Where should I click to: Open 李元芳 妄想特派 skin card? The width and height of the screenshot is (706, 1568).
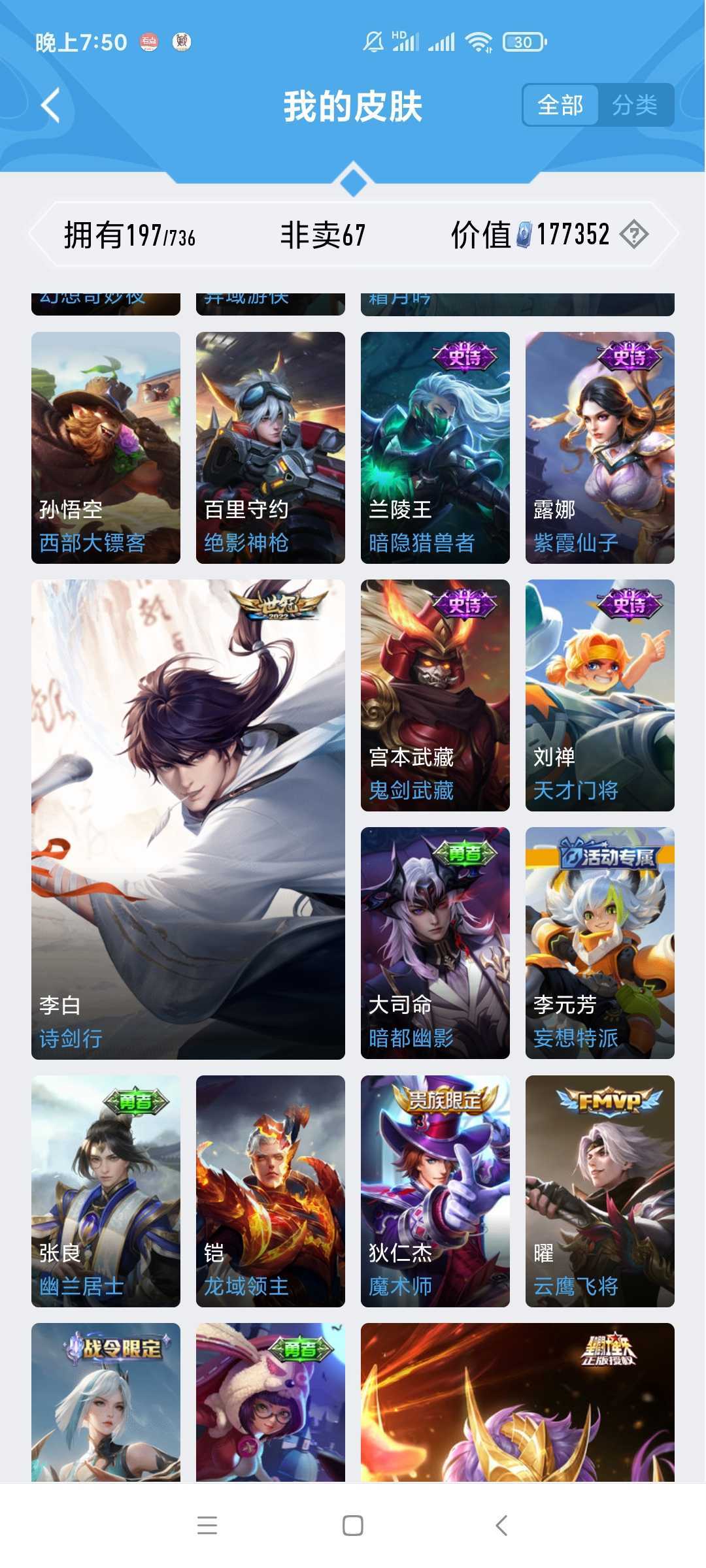(x=600, y=943)
